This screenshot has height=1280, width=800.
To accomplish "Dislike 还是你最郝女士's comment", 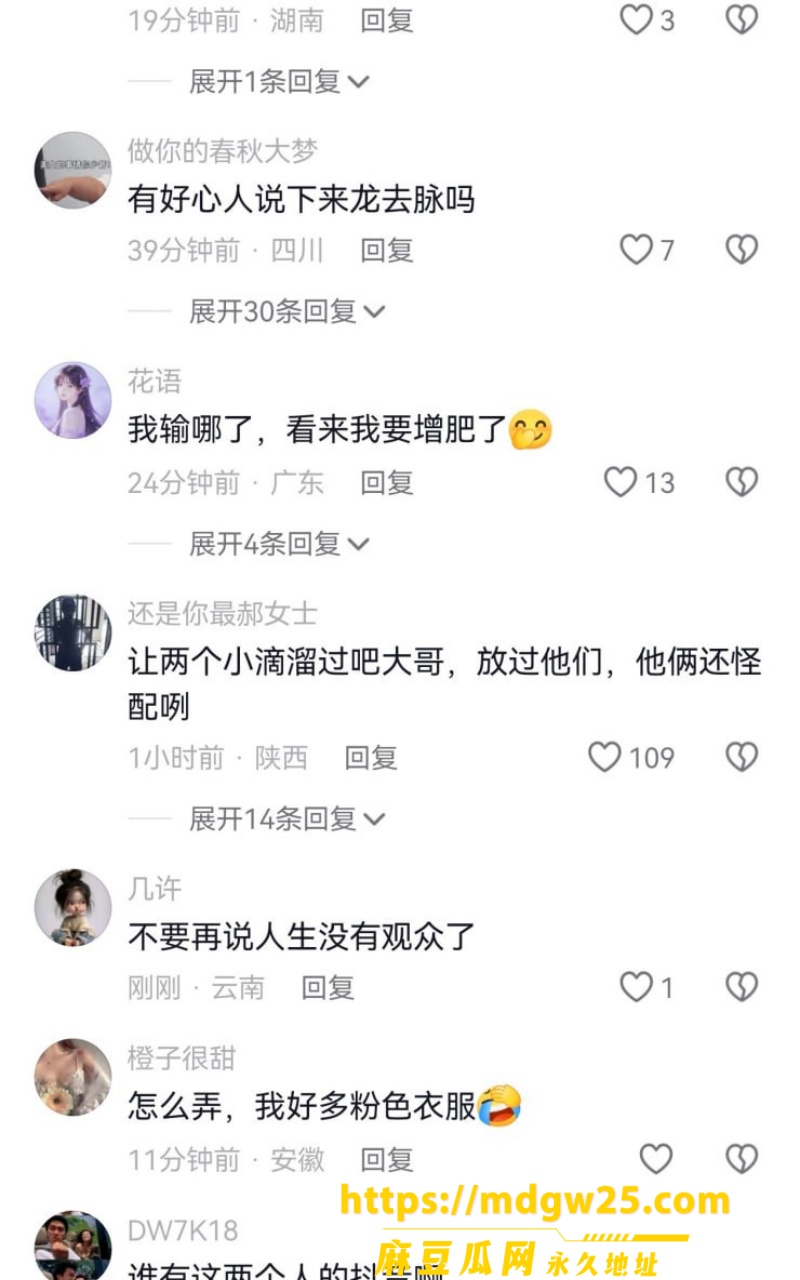I will pyautogui.click(x=741, y=757).
